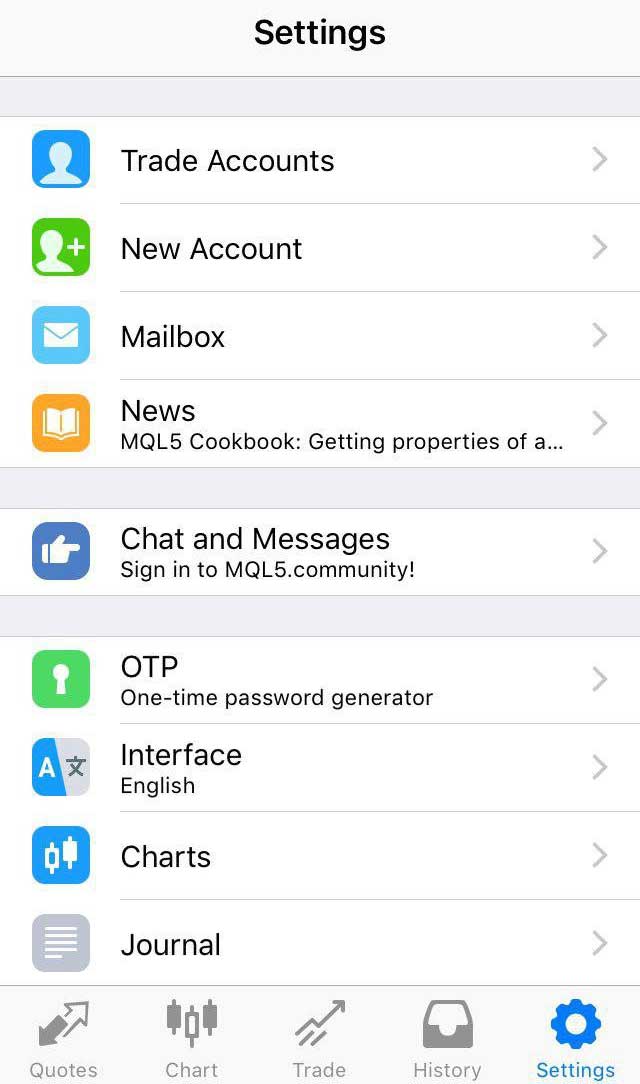The image size is (640, 1084).
Task: Open Interface language settings
Action: click(x=320, y=768)
